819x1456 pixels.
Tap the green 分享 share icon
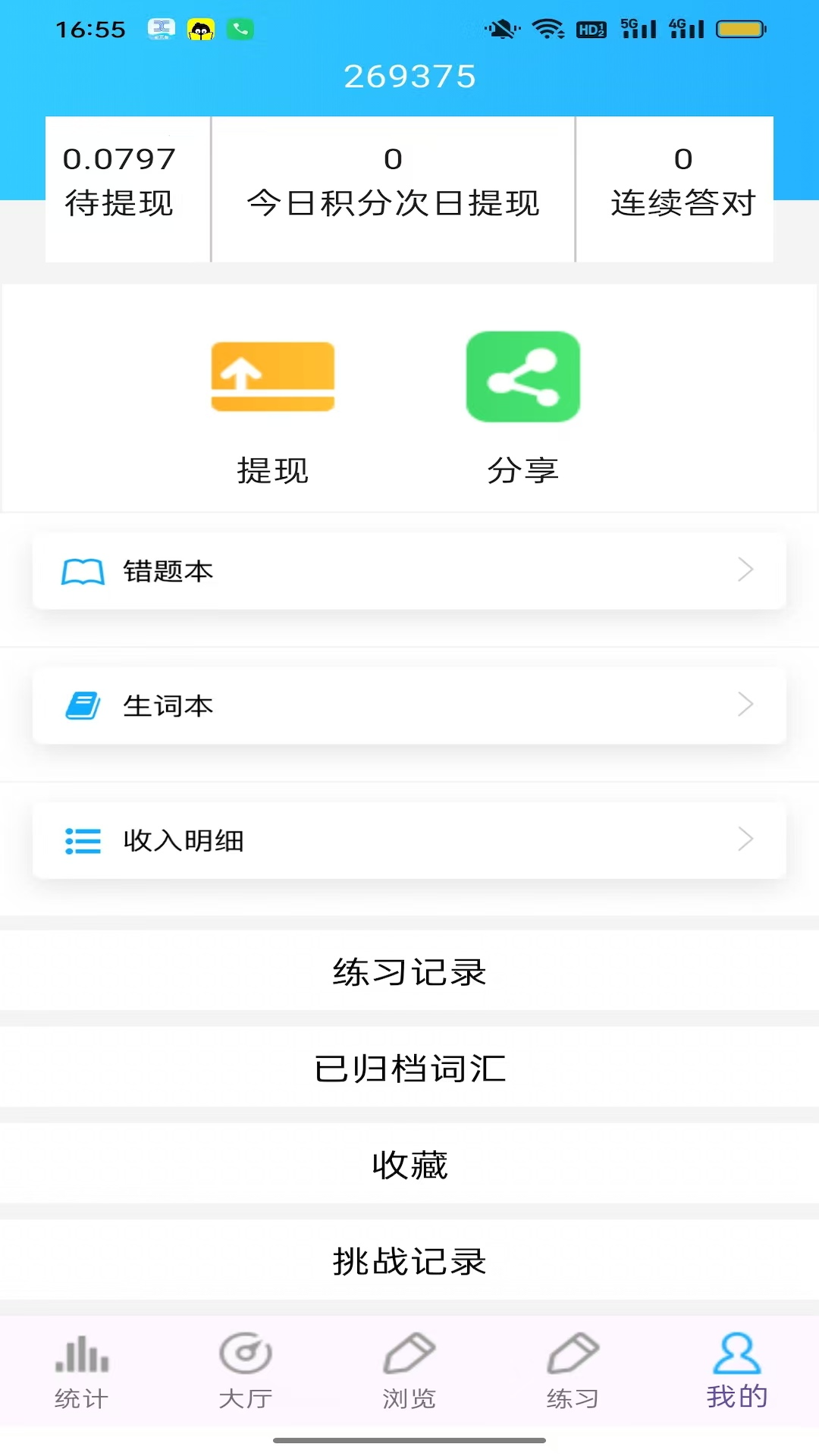(x=523, y=377)
